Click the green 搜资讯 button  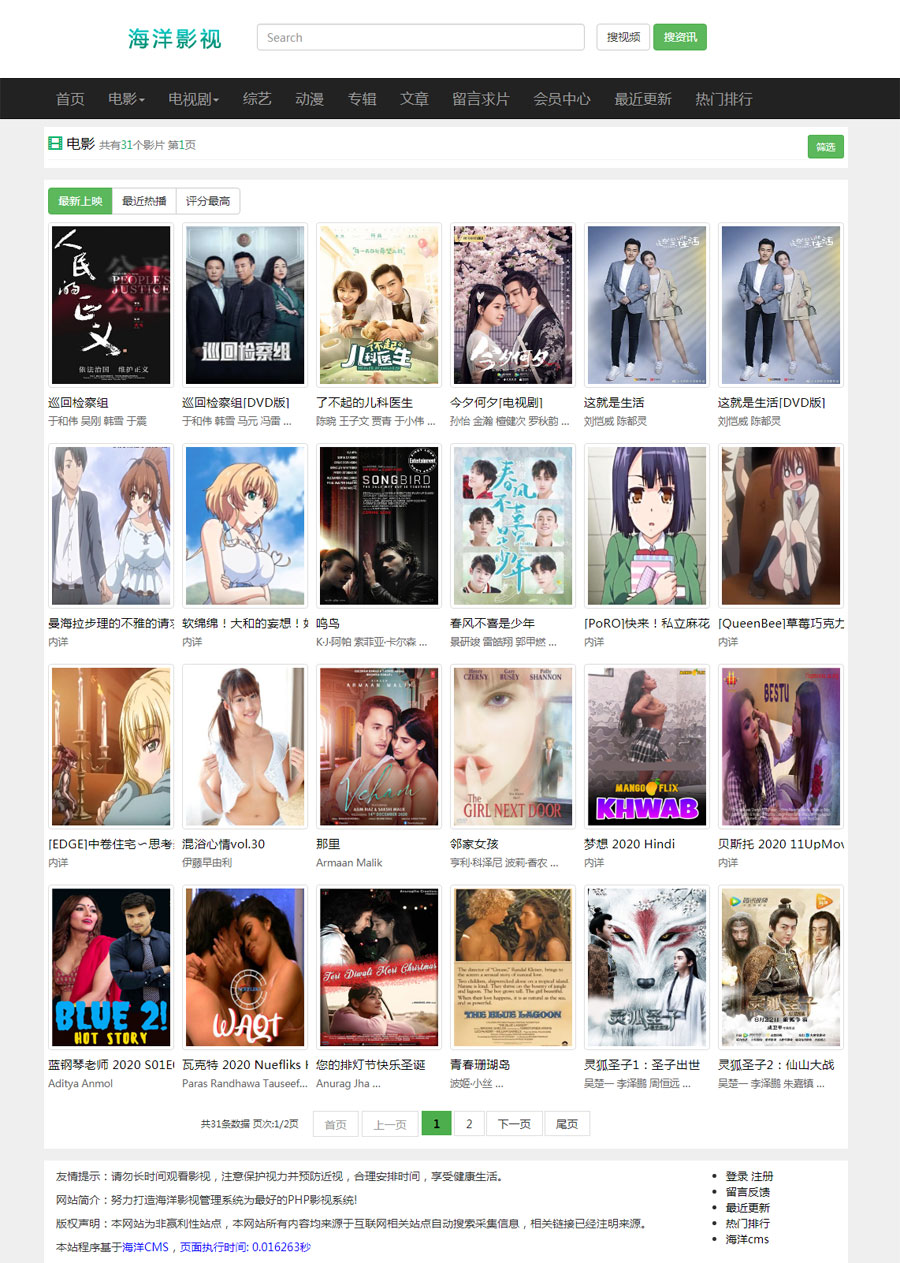click(x=680, y=37)
